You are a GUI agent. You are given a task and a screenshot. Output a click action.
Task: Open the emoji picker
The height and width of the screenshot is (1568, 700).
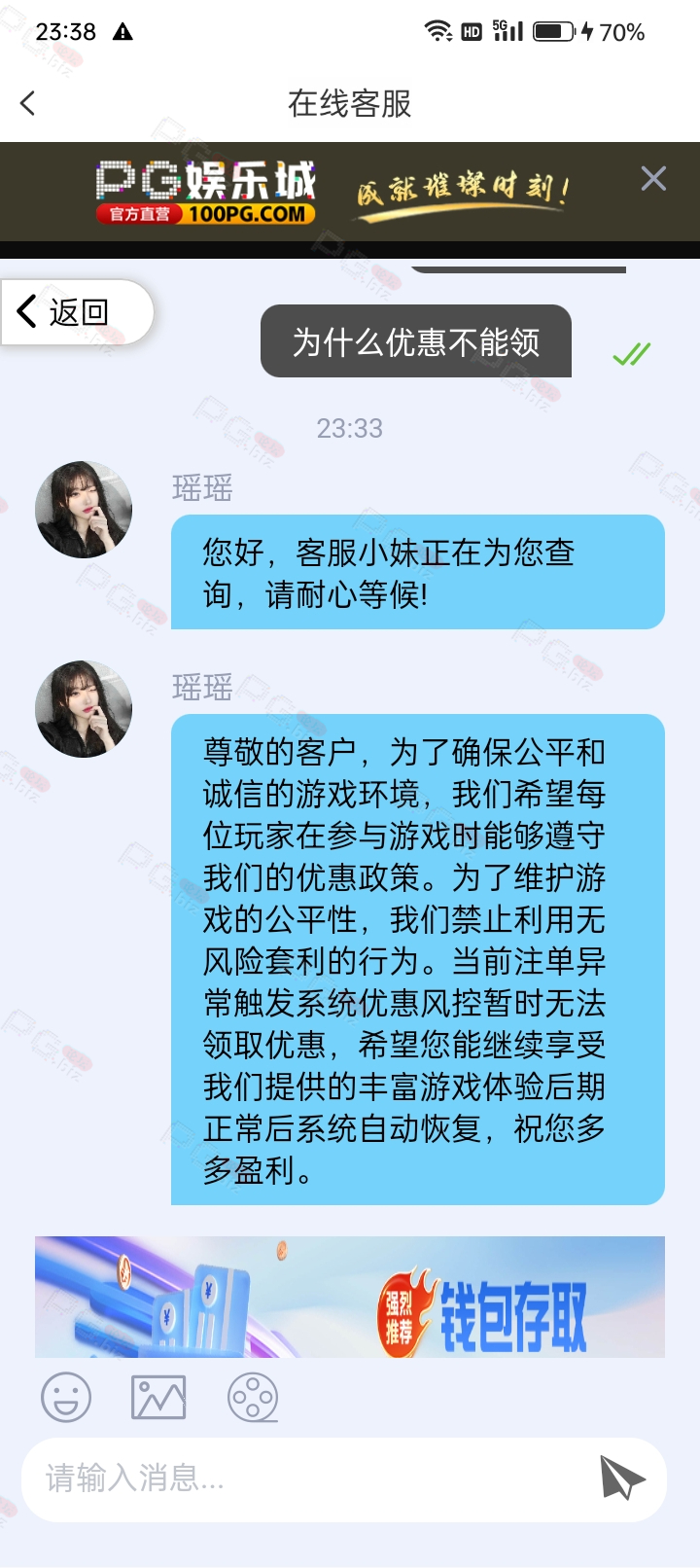tap(66, 1398)
